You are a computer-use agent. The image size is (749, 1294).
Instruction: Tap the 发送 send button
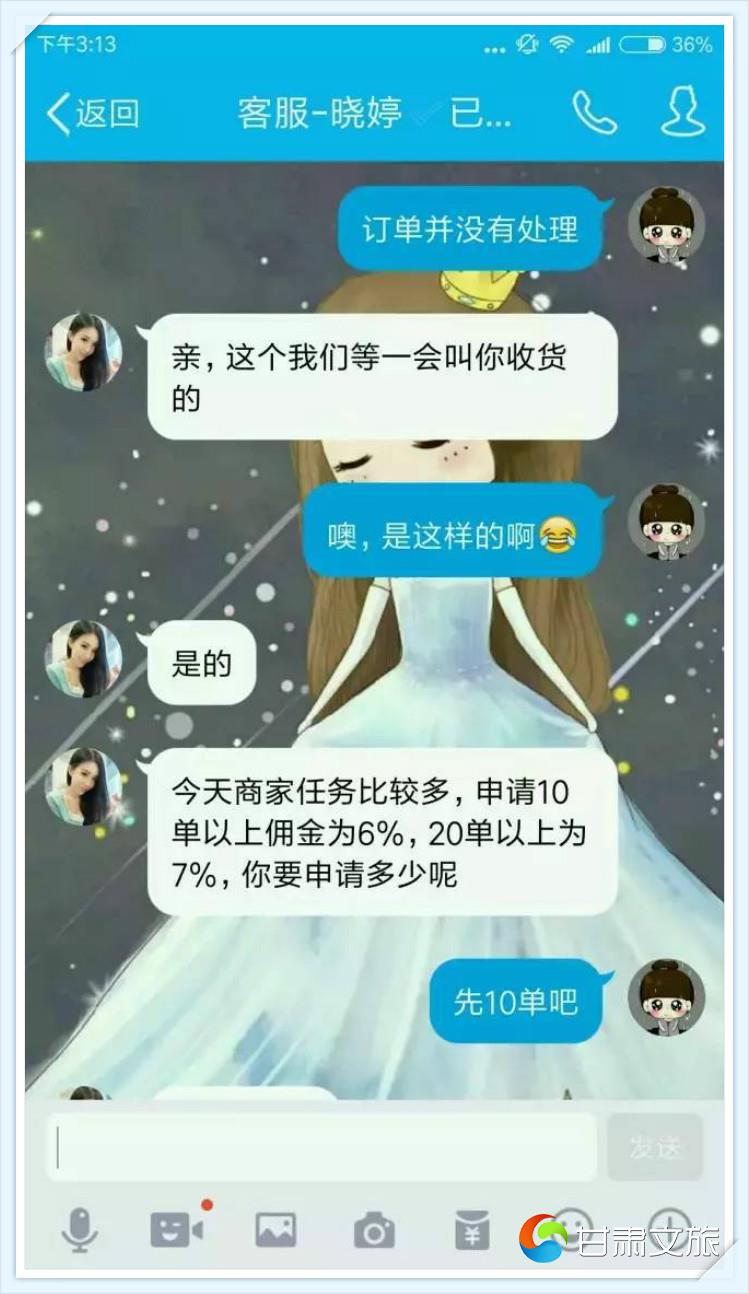click(655, 1147)
